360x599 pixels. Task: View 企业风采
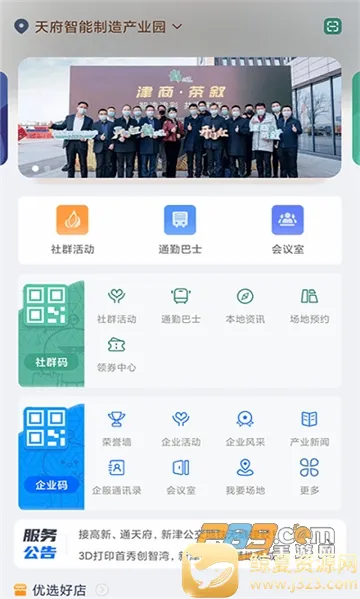coord(245,429)
